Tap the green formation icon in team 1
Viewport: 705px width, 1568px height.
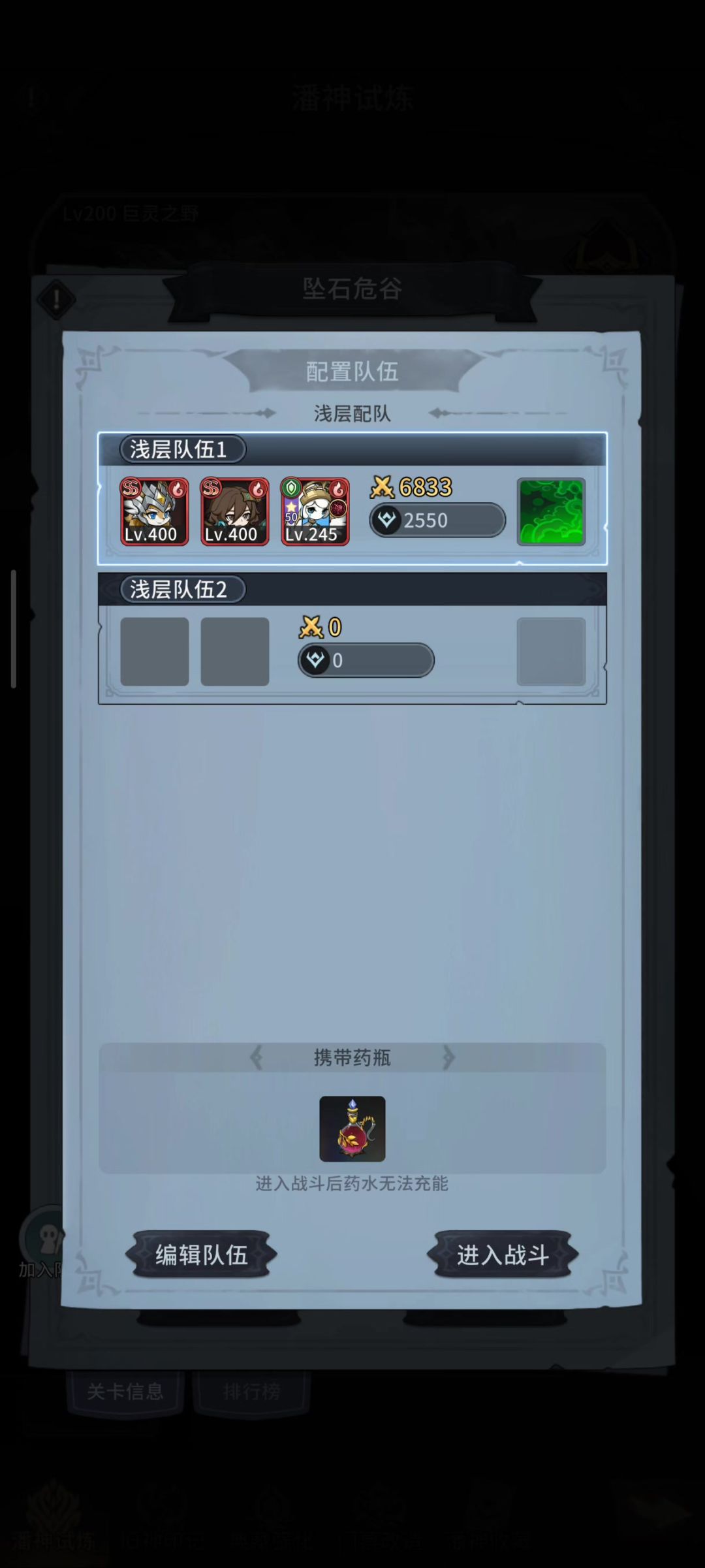(551, 511)
